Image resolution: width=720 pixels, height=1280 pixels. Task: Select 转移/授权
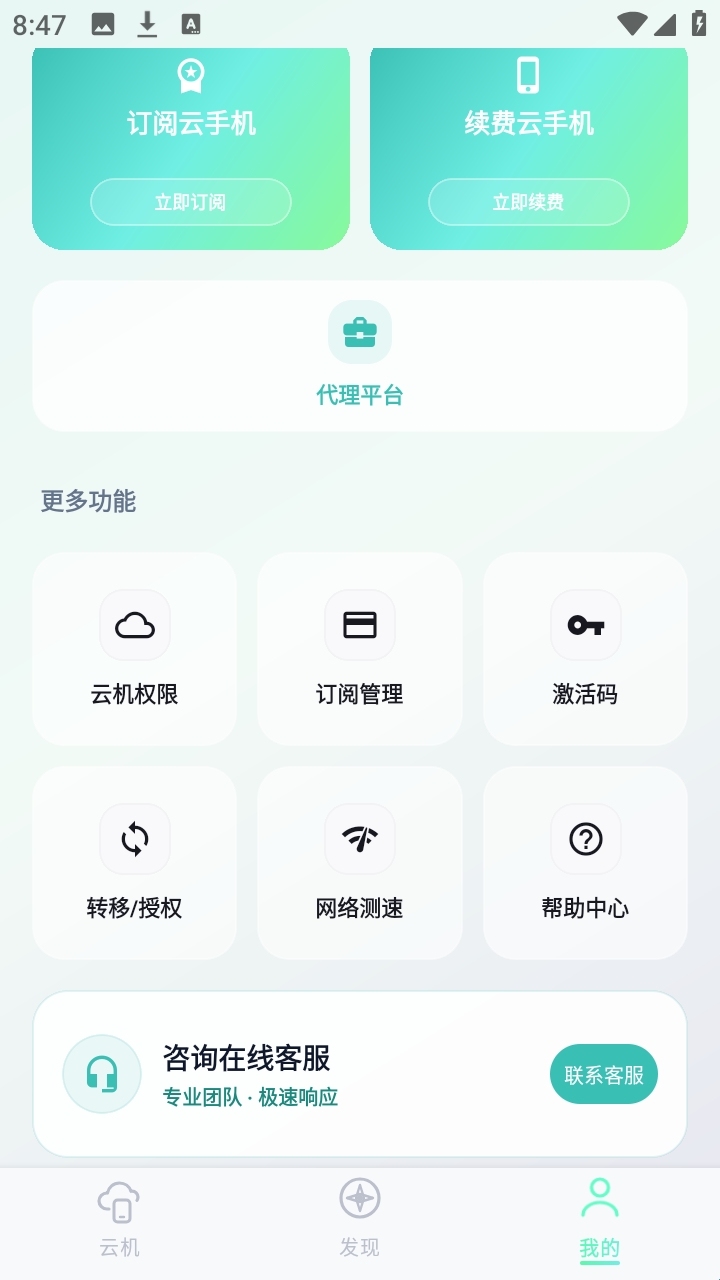coord(135,862)
